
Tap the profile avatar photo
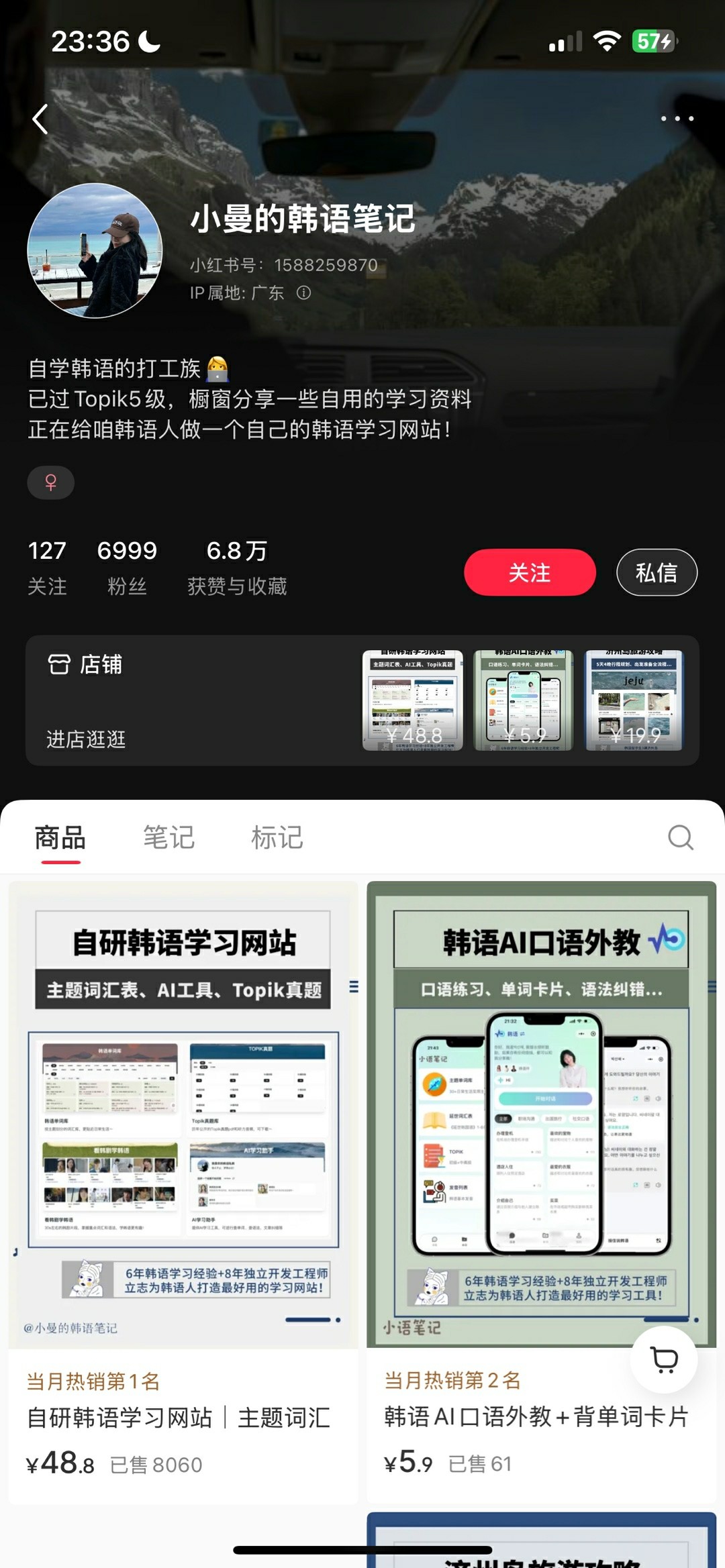pyautogui.click(x=95, y=250)
